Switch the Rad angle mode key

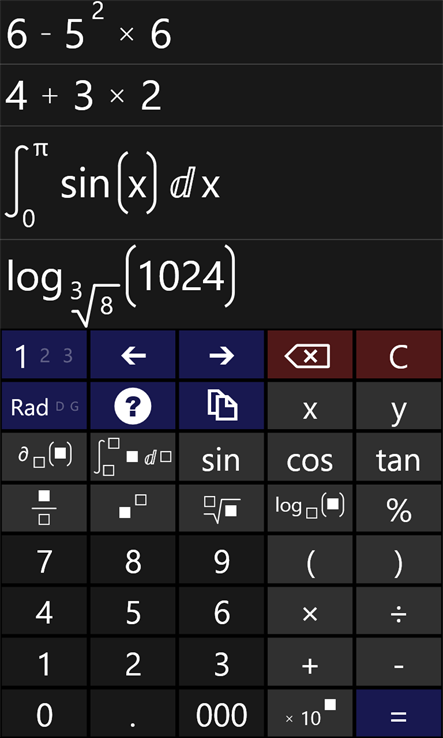pyautogui.click(x=44, y=406)
